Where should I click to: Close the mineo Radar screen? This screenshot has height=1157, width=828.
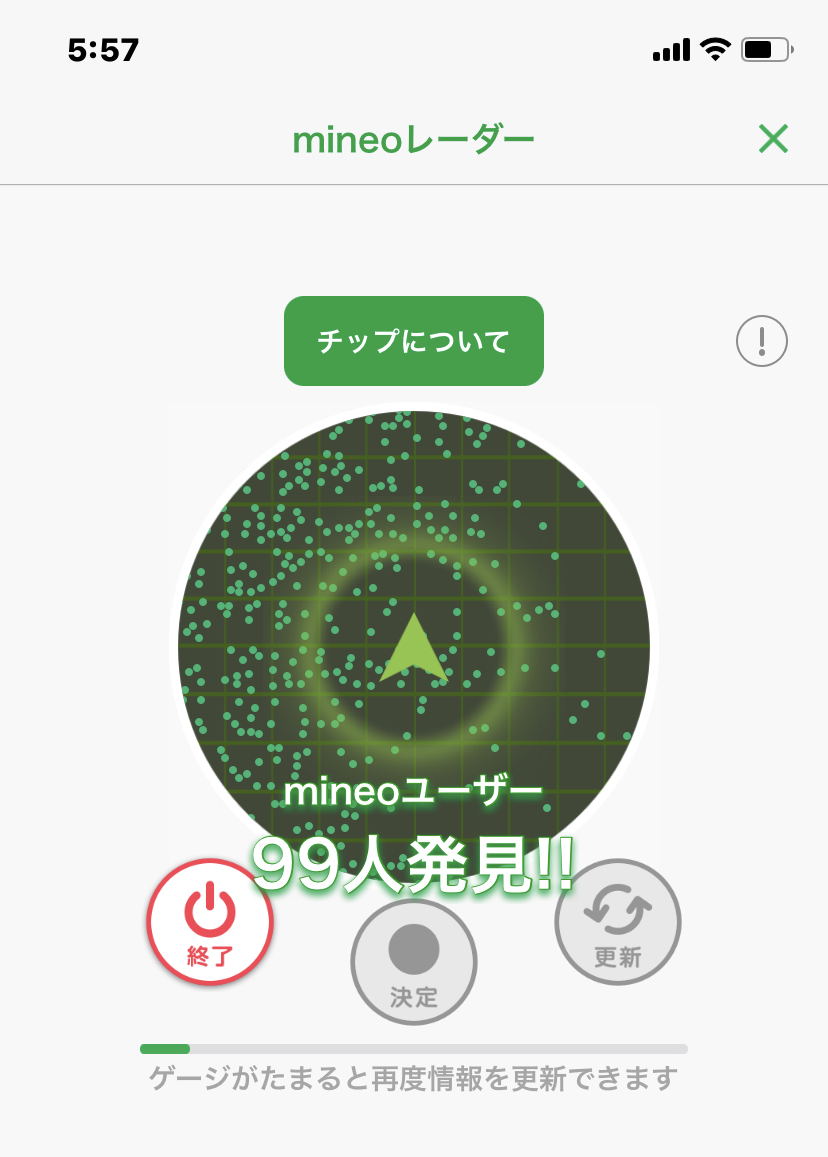[773, 139]
